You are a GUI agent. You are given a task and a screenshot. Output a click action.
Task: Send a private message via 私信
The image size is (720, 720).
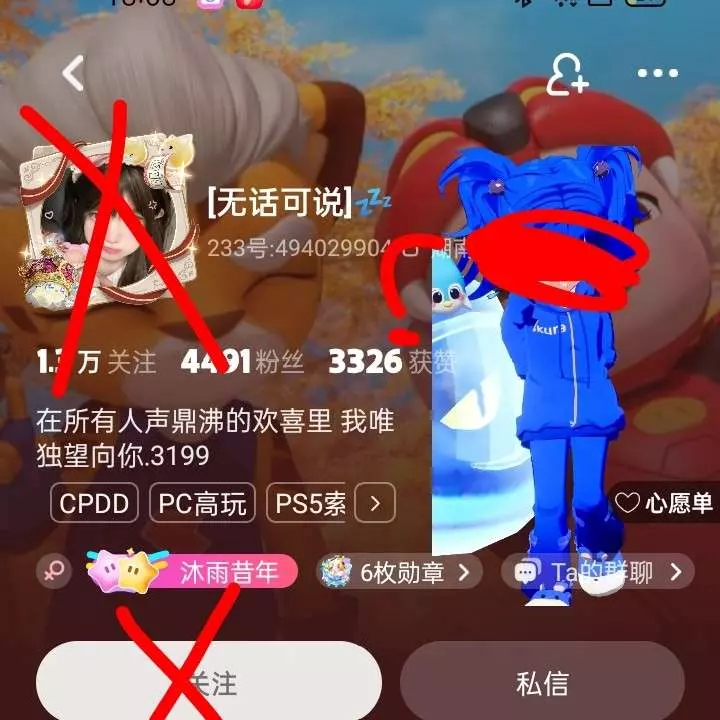pos(543,683)
